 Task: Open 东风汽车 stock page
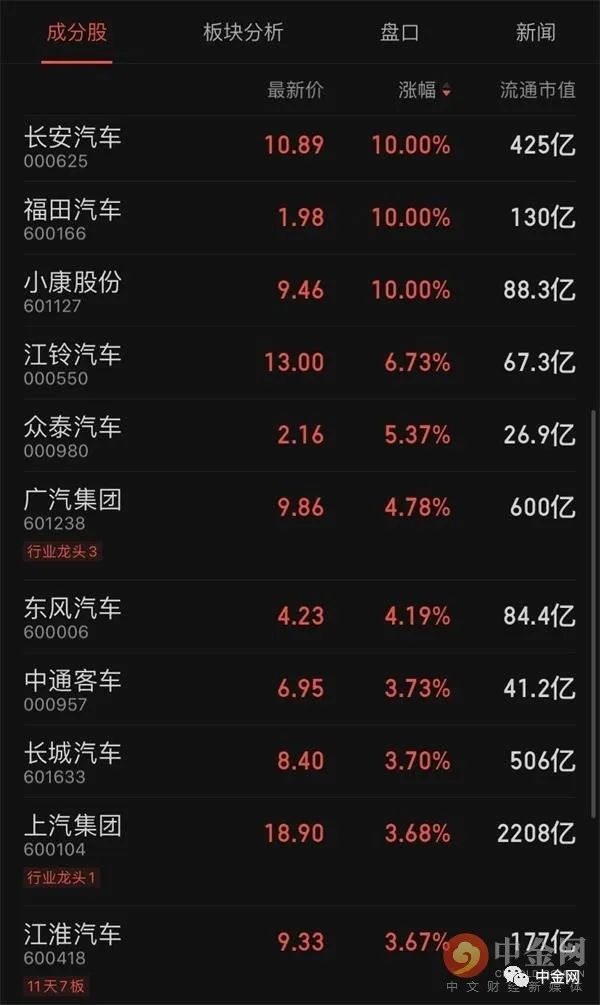[299, 617]
